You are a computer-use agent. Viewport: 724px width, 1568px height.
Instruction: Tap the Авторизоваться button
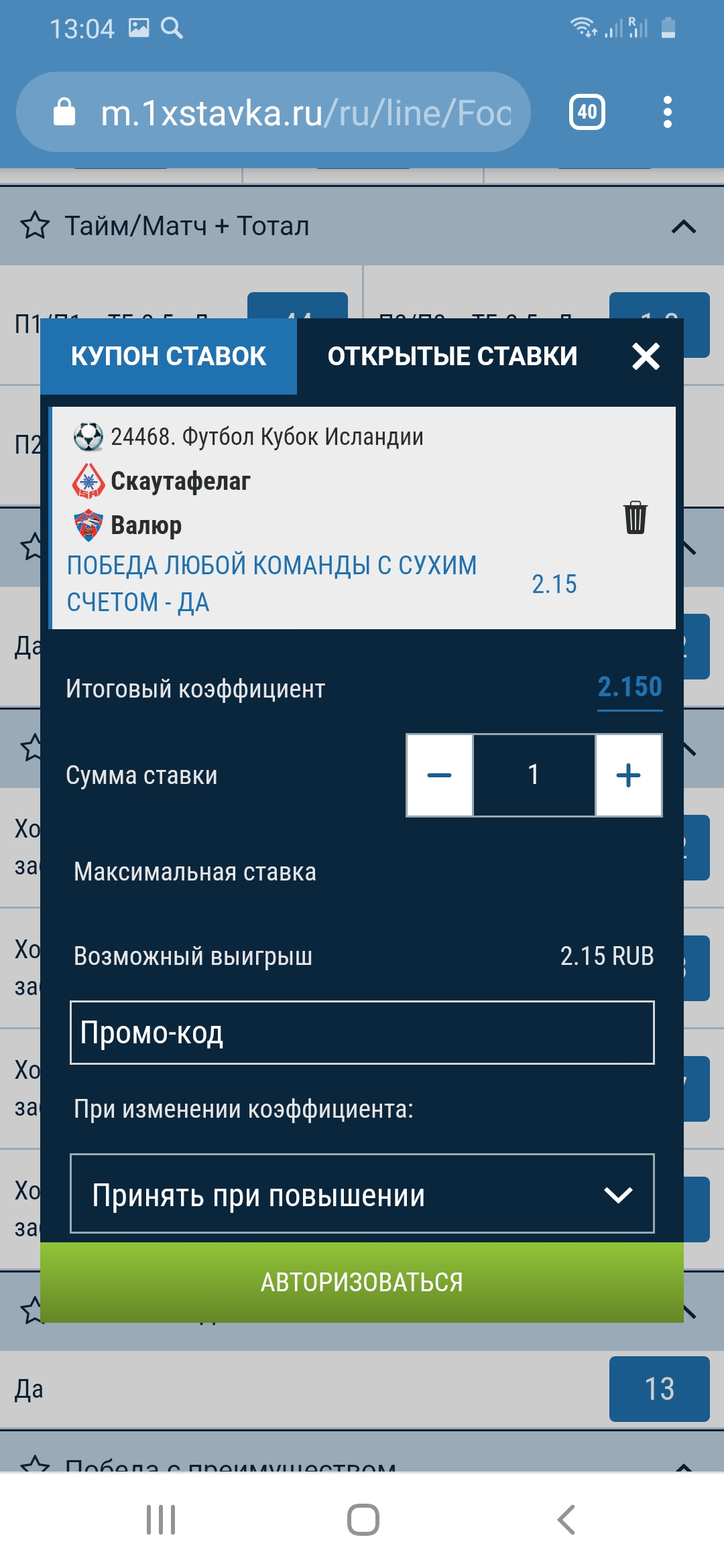click(362, 1282)
